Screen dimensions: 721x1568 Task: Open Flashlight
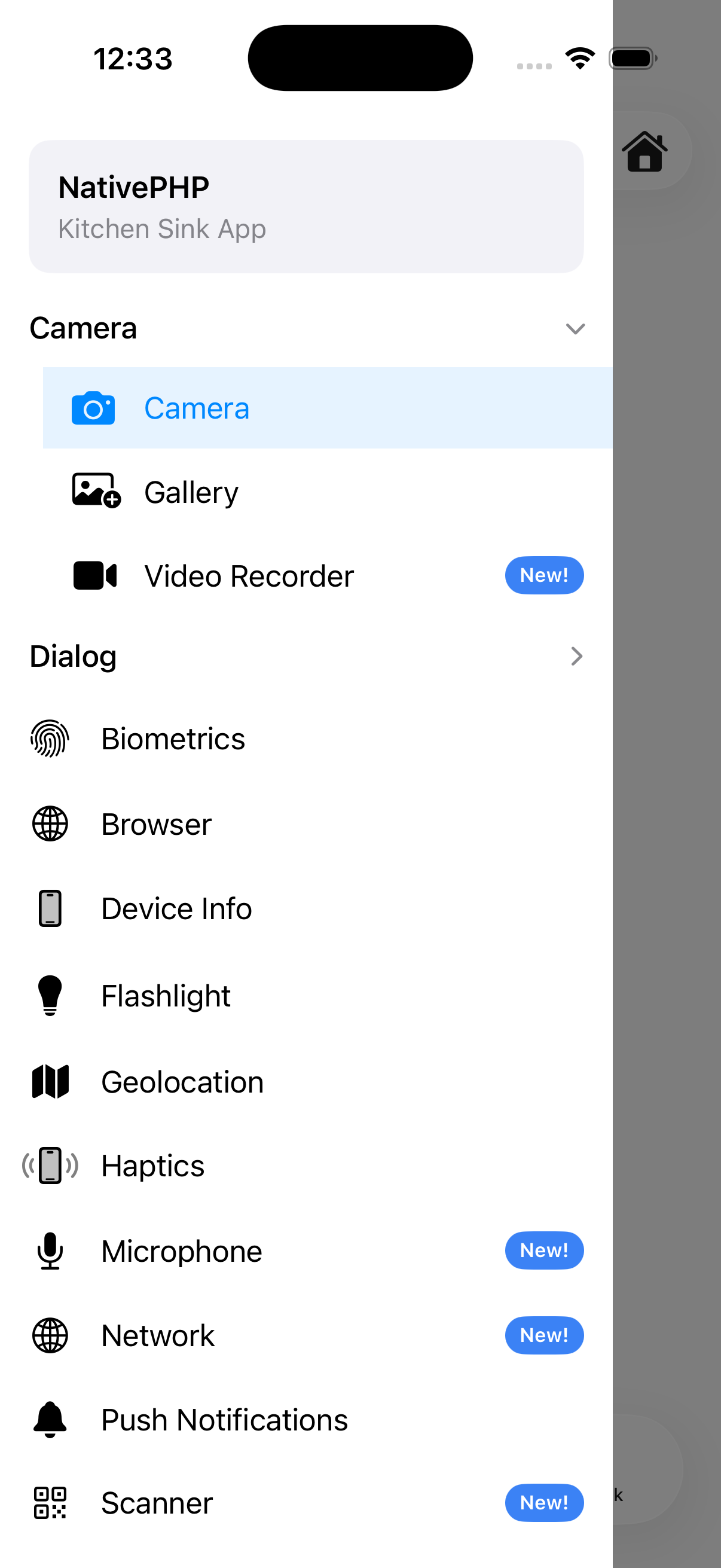point(166,996)
